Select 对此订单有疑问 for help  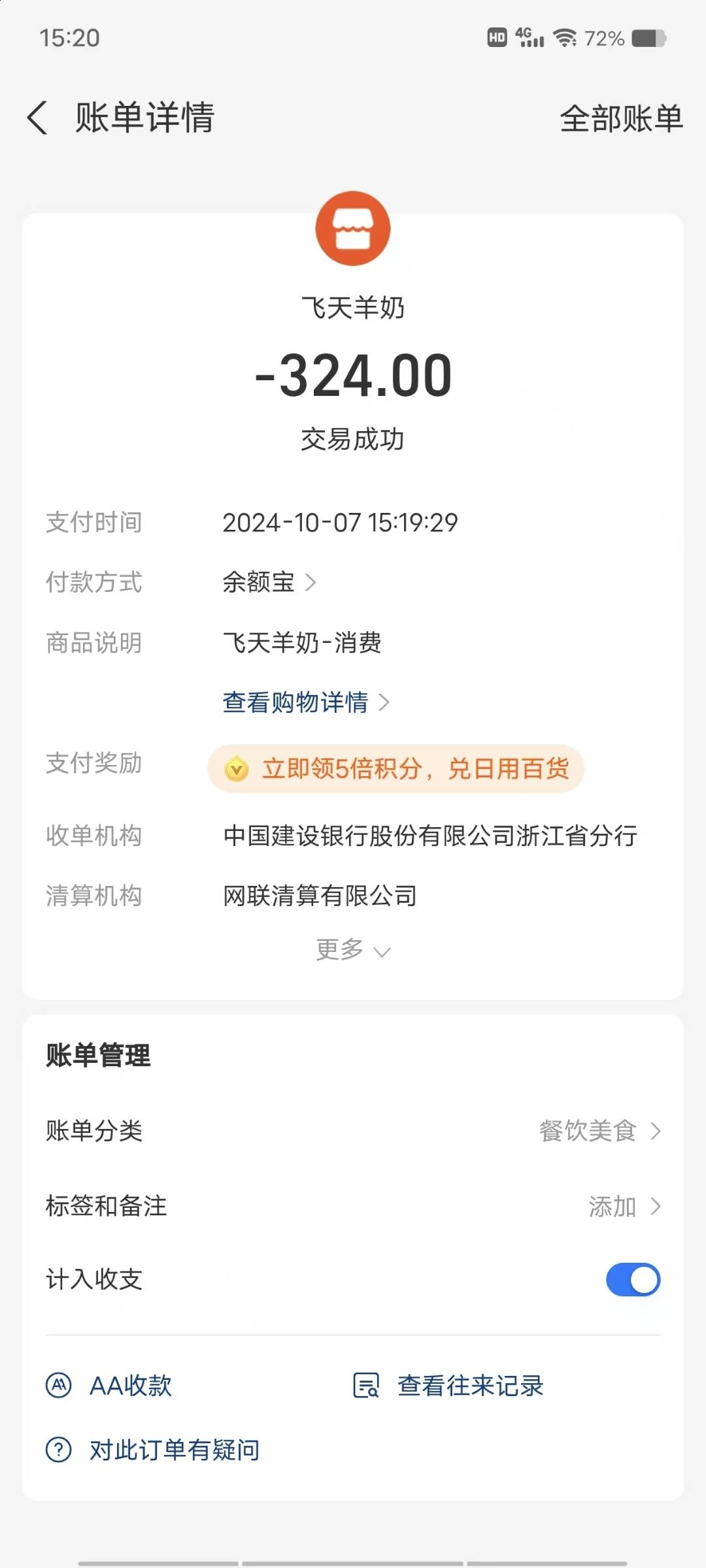point(153,1450)
